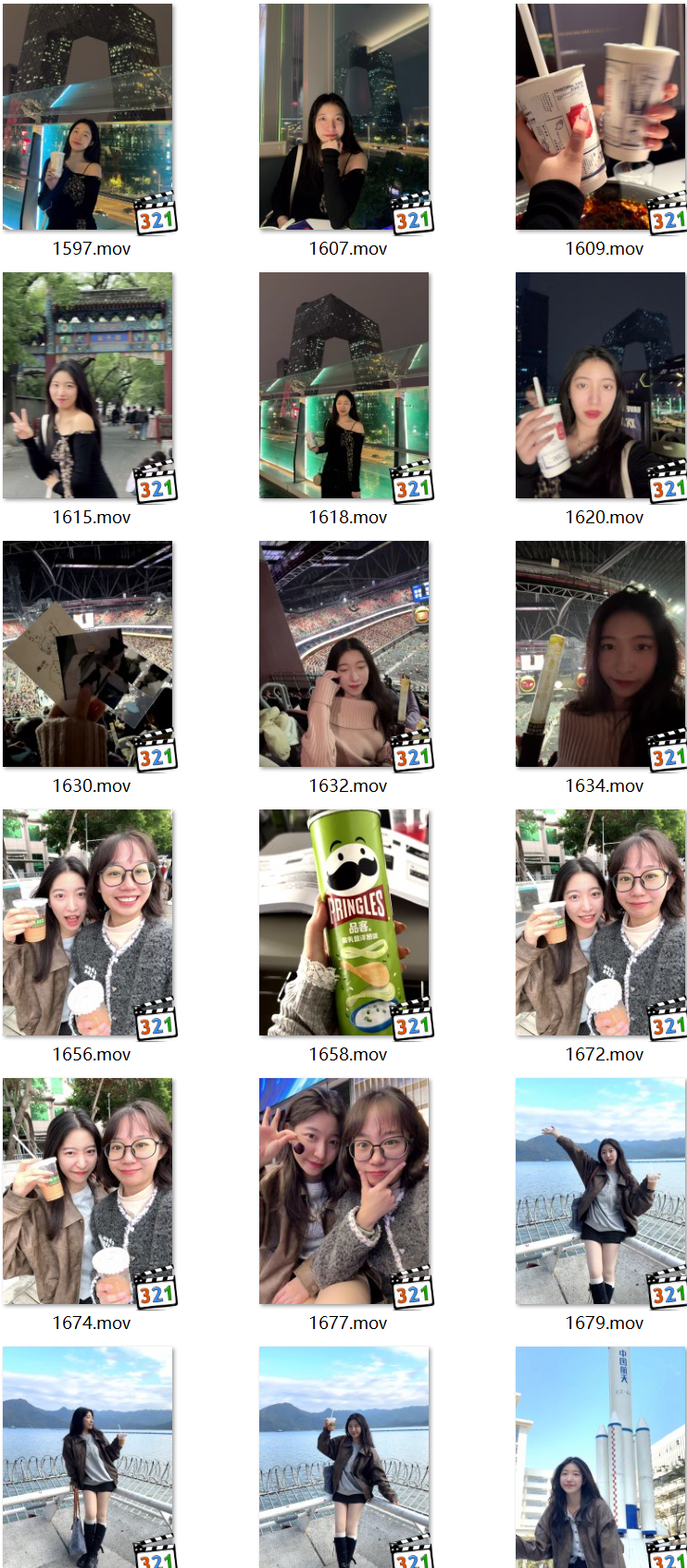Image resolution: width=687 pixels, height=1568 pixels.
Task: Select the video 1672.mov
Action: pos(601,923)
